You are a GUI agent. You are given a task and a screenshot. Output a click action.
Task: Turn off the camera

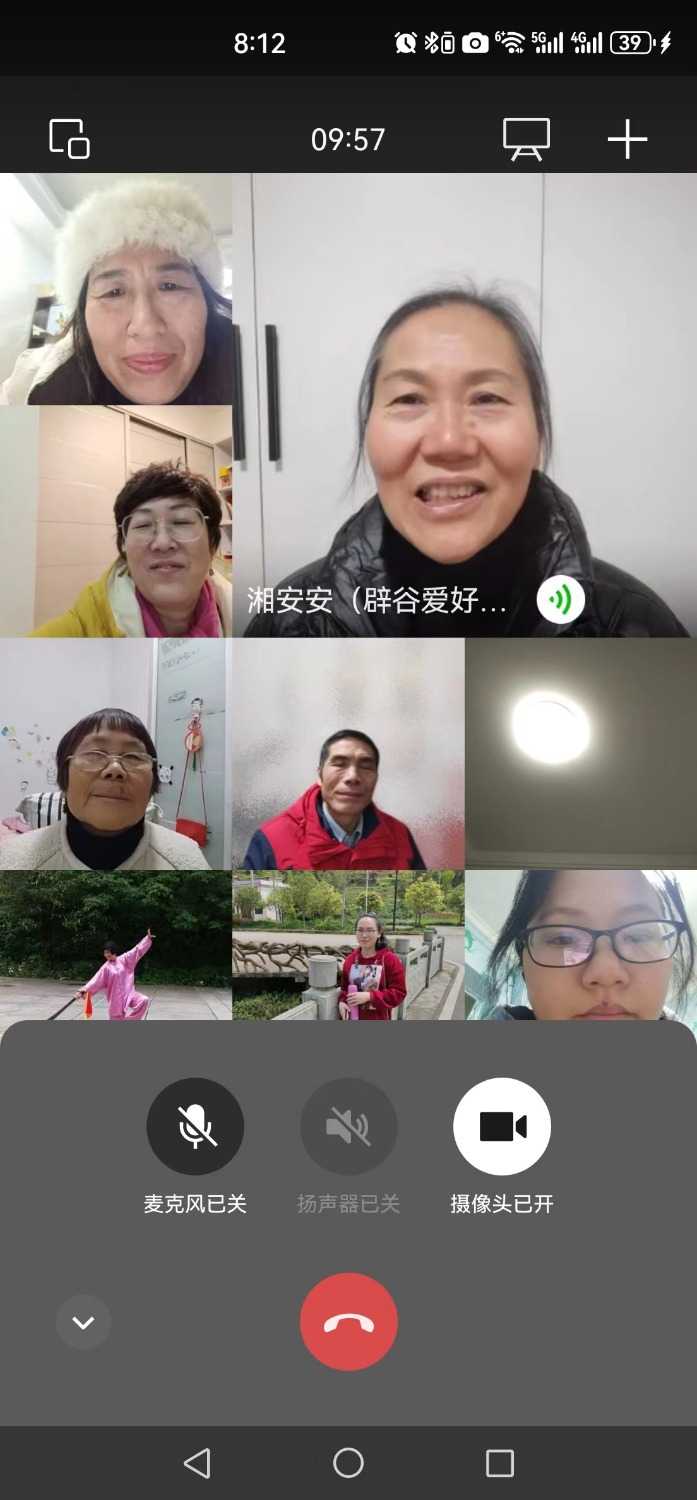click(501, 1126)
